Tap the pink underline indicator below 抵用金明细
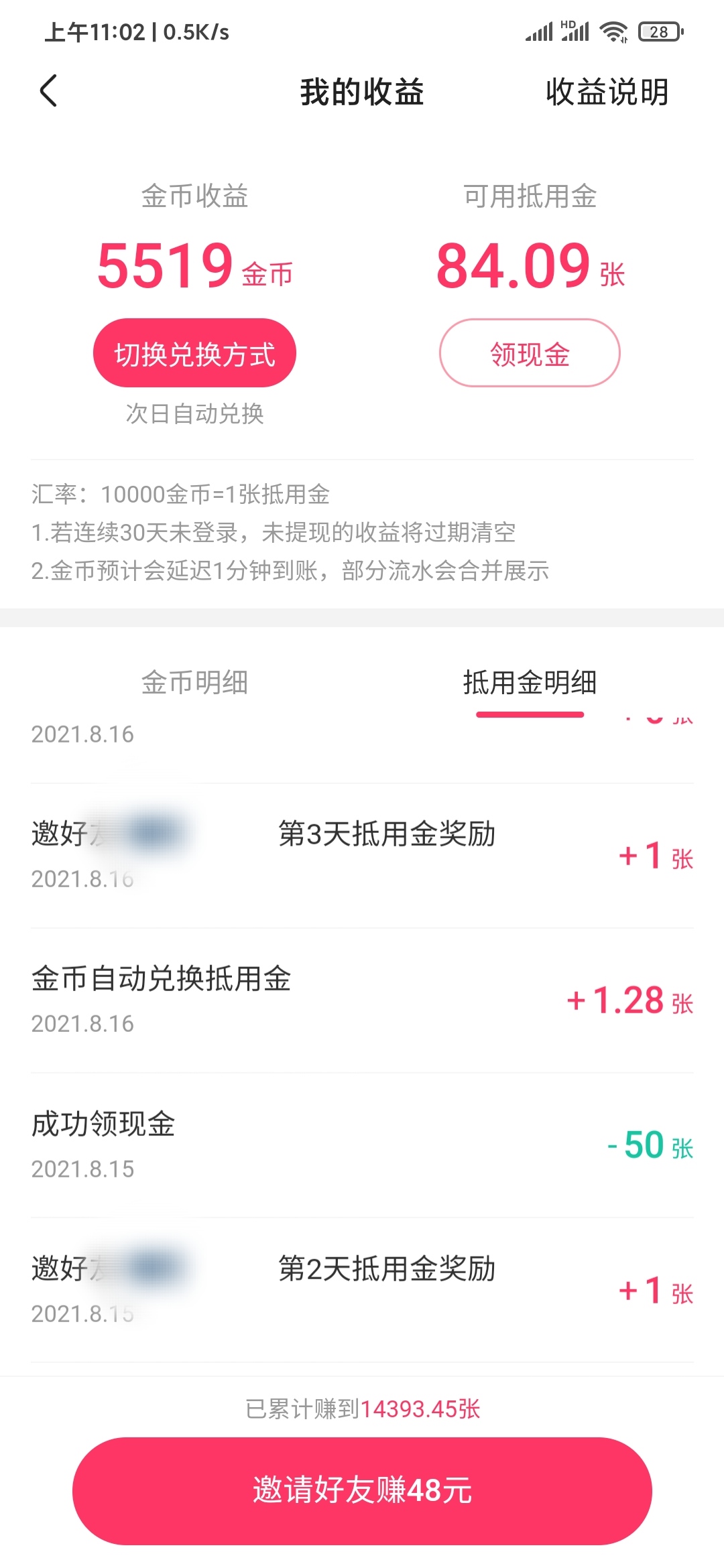The image size is (724, 1568). (530, 716)
